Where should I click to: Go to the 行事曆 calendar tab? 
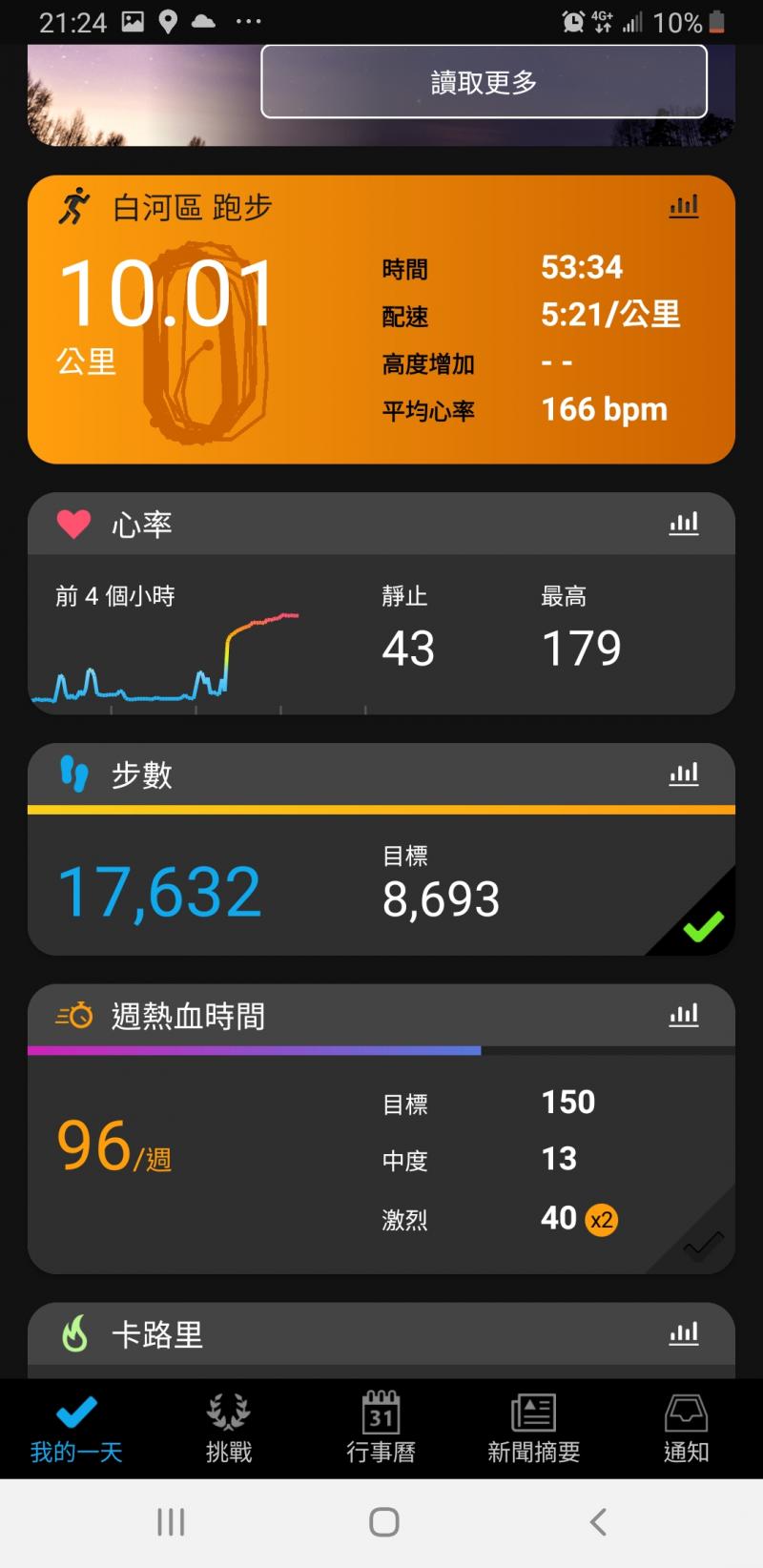[381, 1429]
